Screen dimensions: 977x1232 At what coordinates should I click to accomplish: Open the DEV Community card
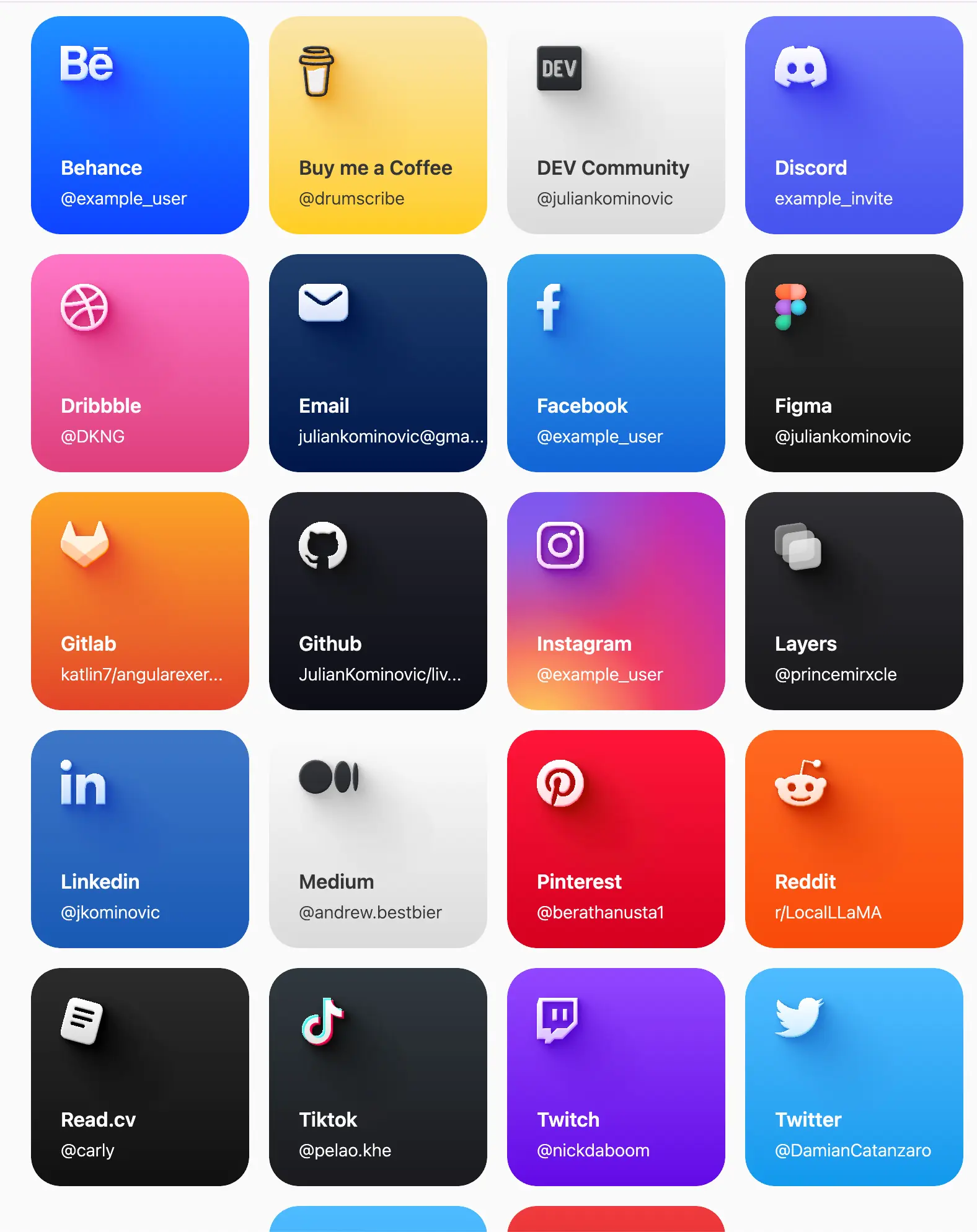click(x=616, y=125)
